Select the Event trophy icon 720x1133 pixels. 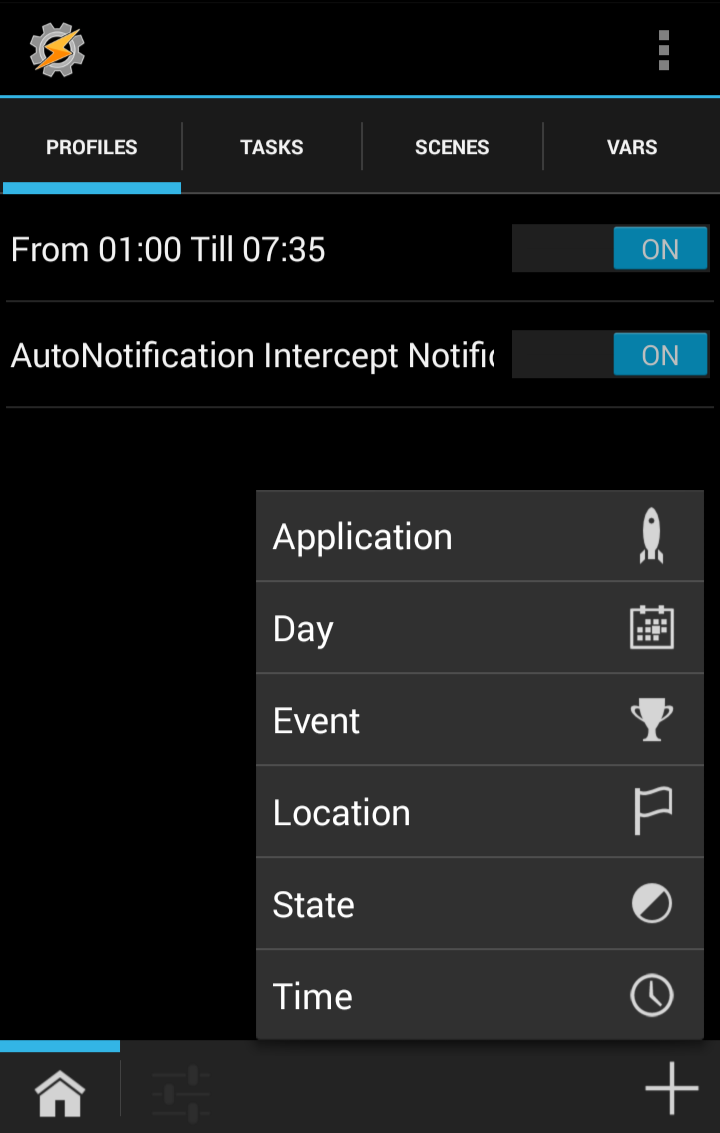coord(652,720)
